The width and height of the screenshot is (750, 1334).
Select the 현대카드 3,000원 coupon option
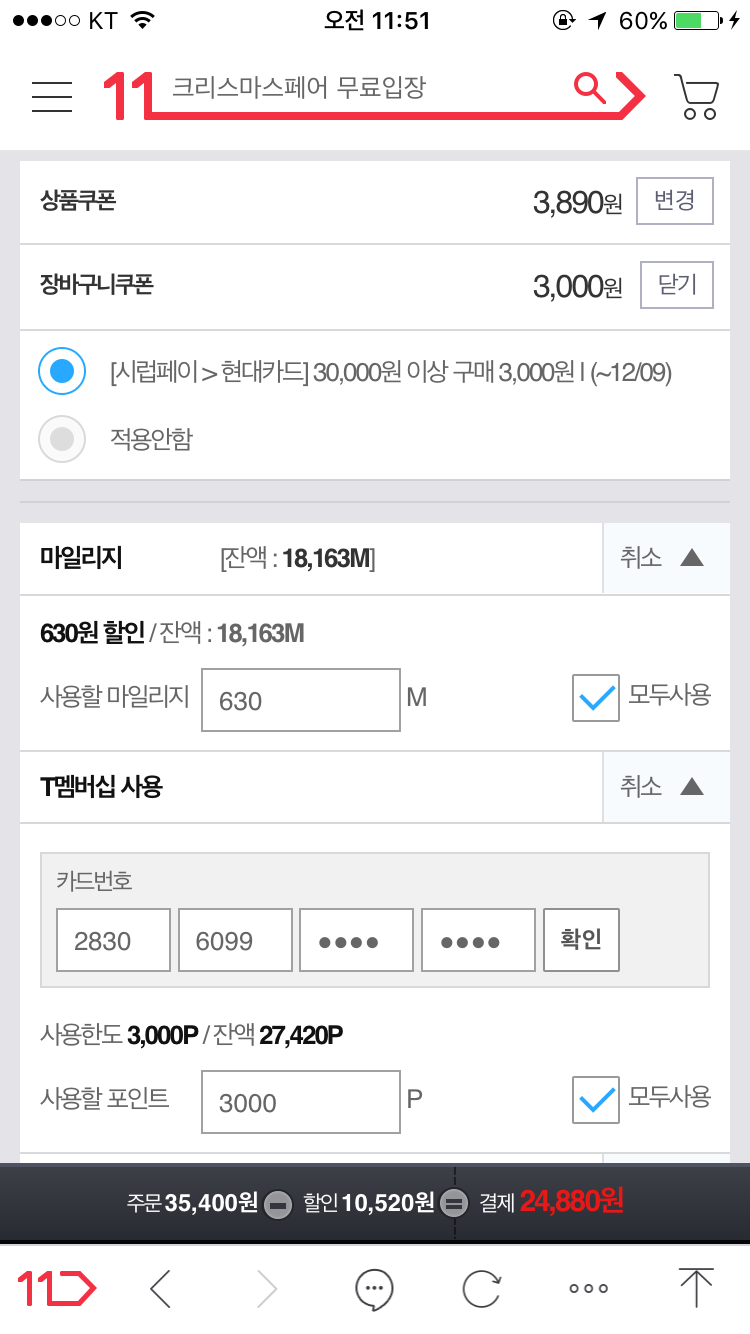(x=62, y=373)
